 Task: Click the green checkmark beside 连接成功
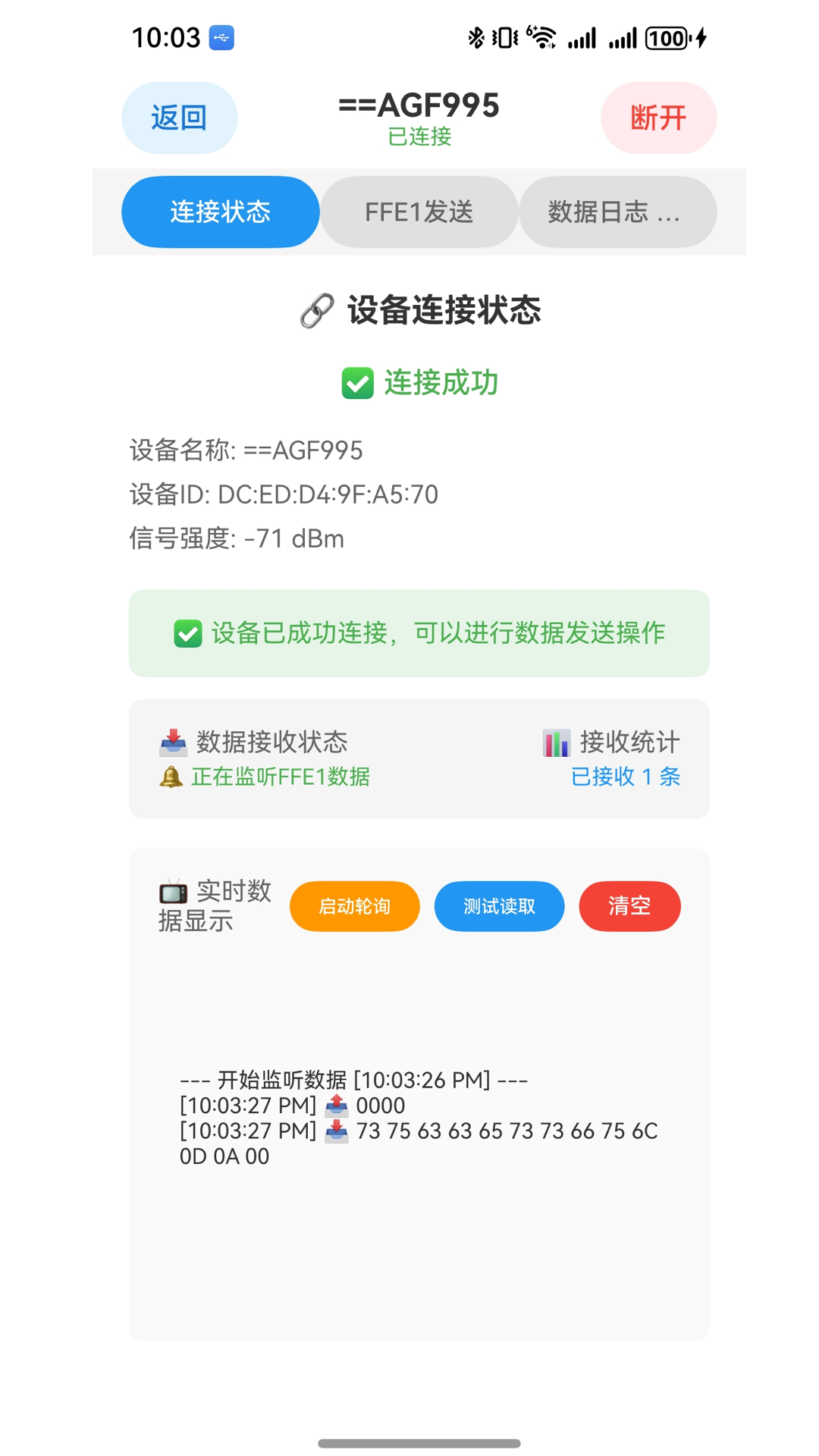(x=358, y=383)
